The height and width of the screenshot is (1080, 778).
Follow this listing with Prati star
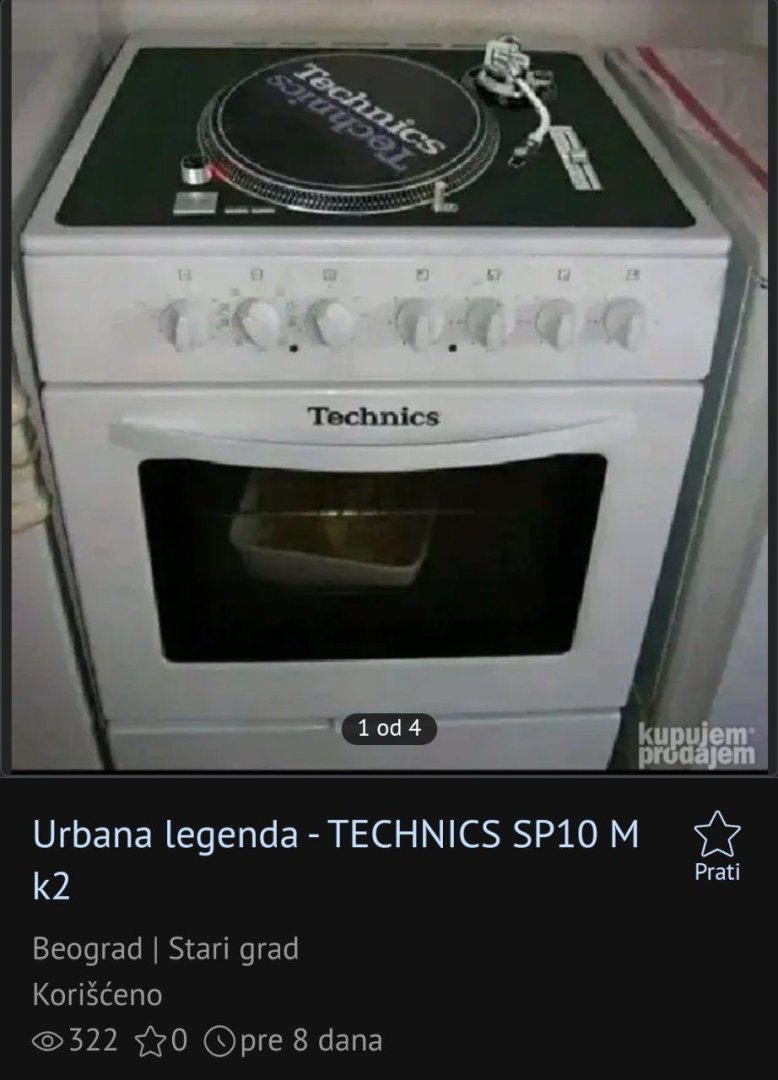pos(717,845)
